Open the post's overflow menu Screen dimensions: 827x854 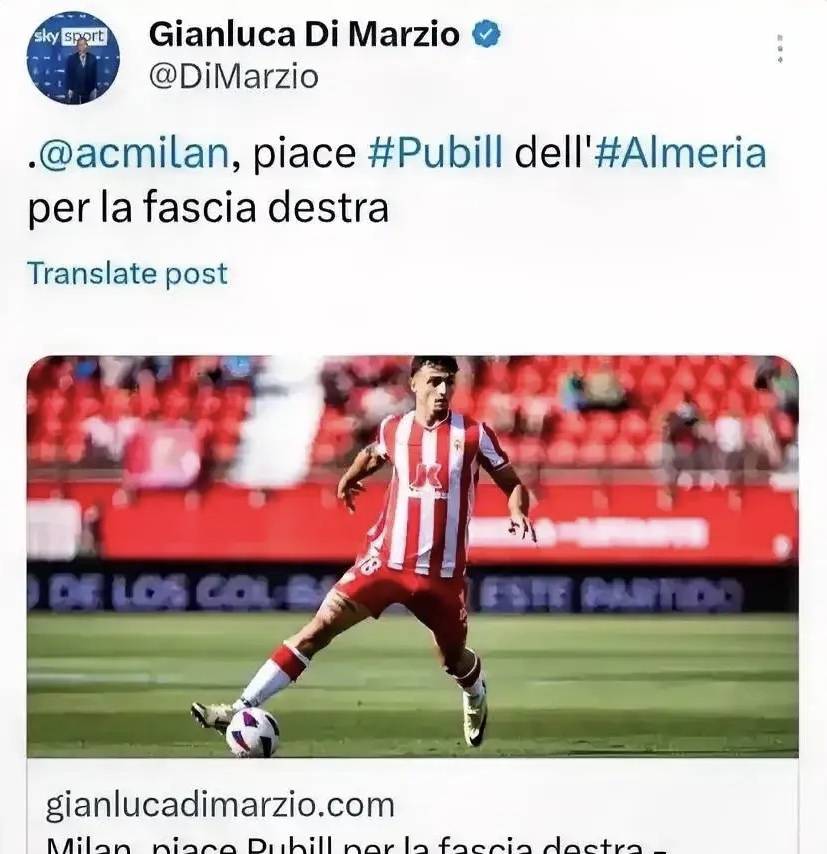779,49
